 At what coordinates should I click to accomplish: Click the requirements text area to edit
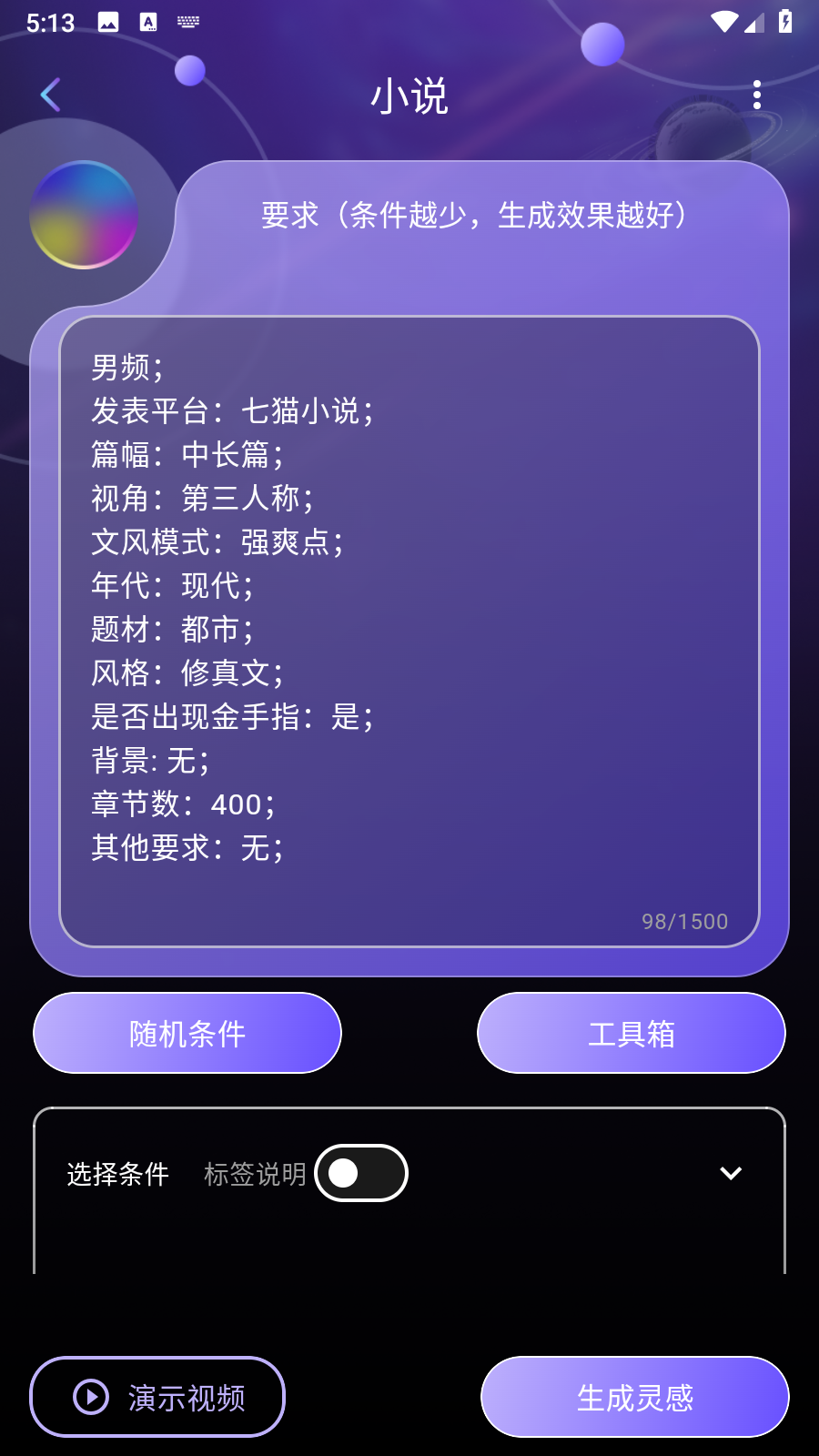click(x=409, y=628)
